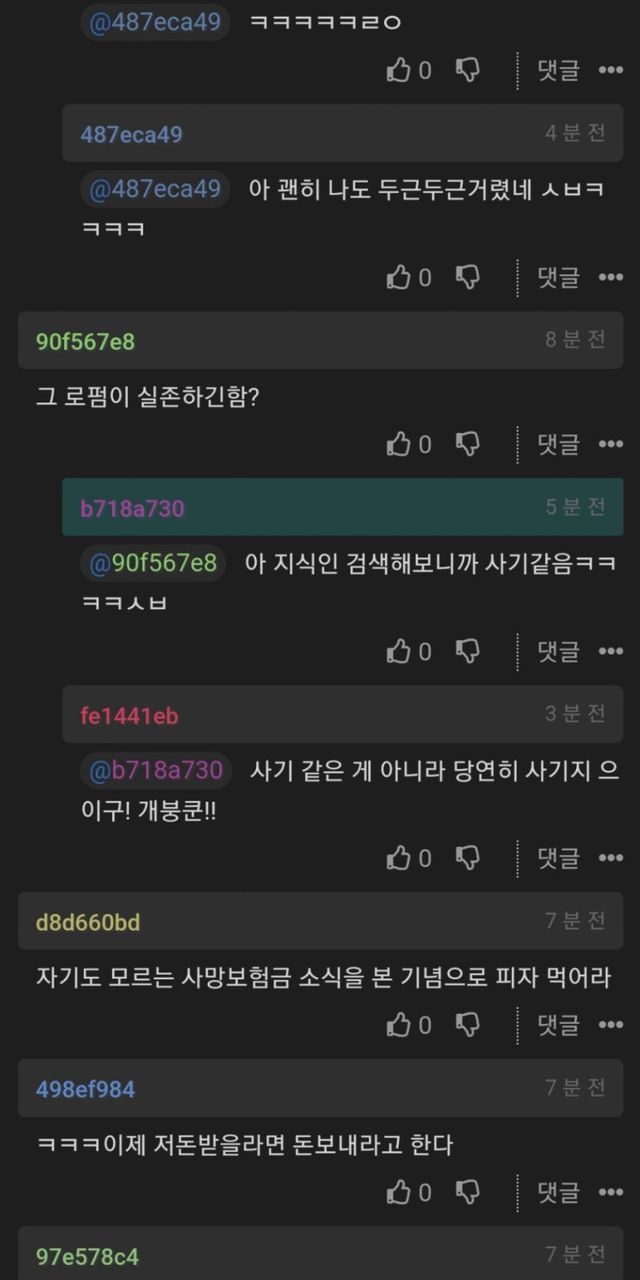Screen dimensions: 640x1280
Task: Dislike 90f567e8's comment about the law firm
Action: 467,444
